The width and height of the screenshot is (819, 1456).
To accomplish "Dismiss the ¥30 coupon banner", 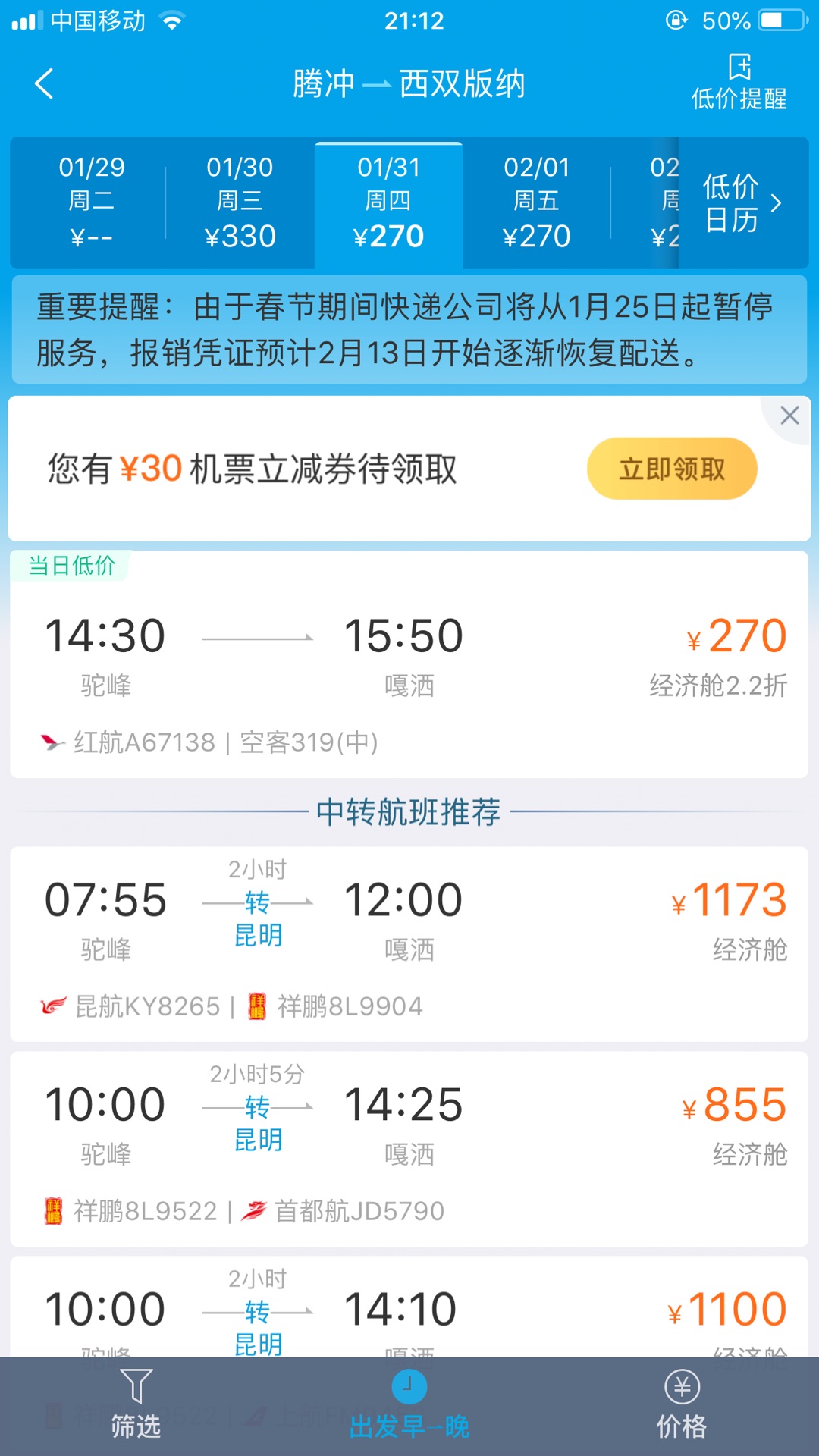I will click(789, 416).
